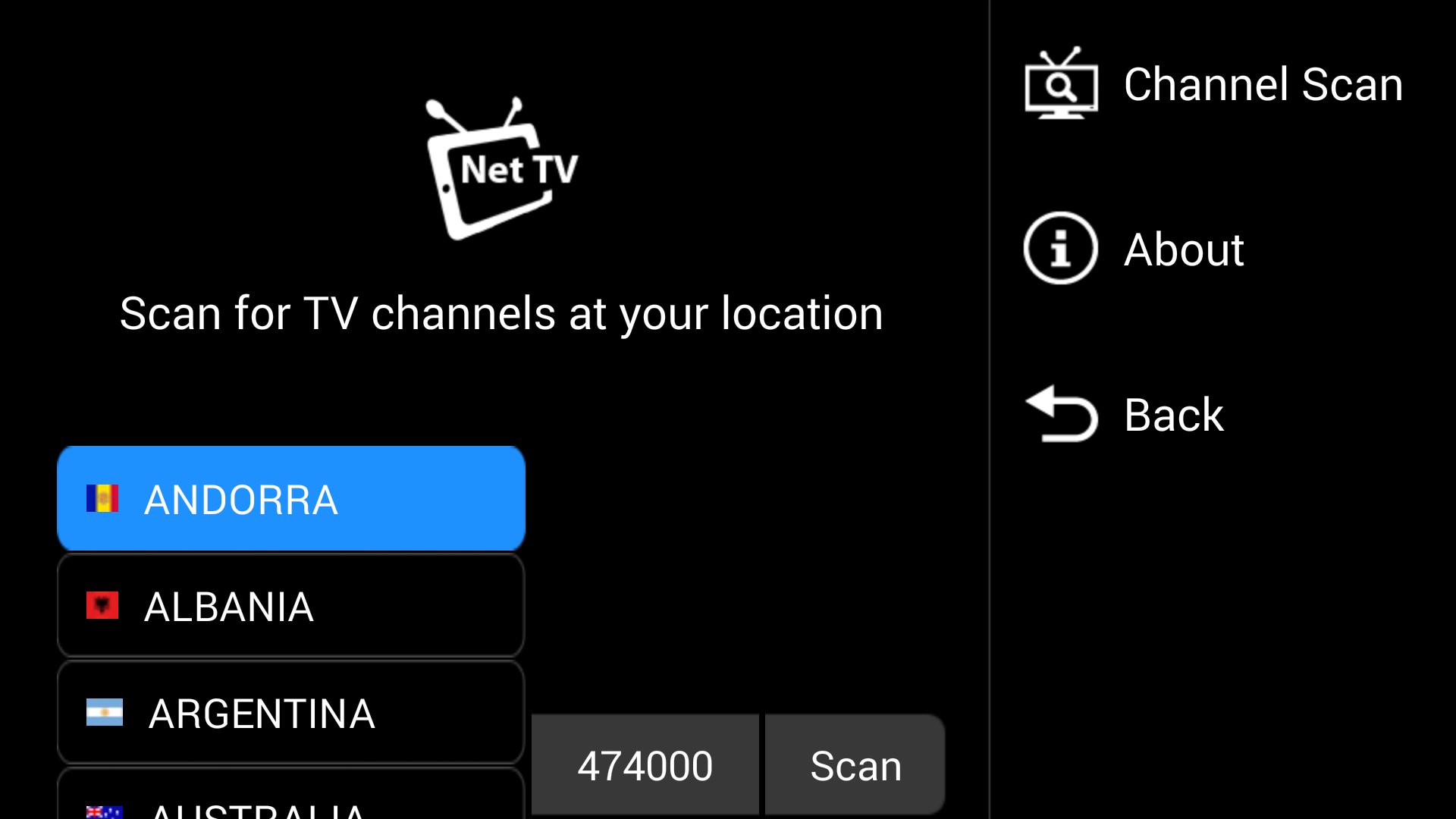
Task: Choose ALBANIA as the country
Action: click(290, 606)
